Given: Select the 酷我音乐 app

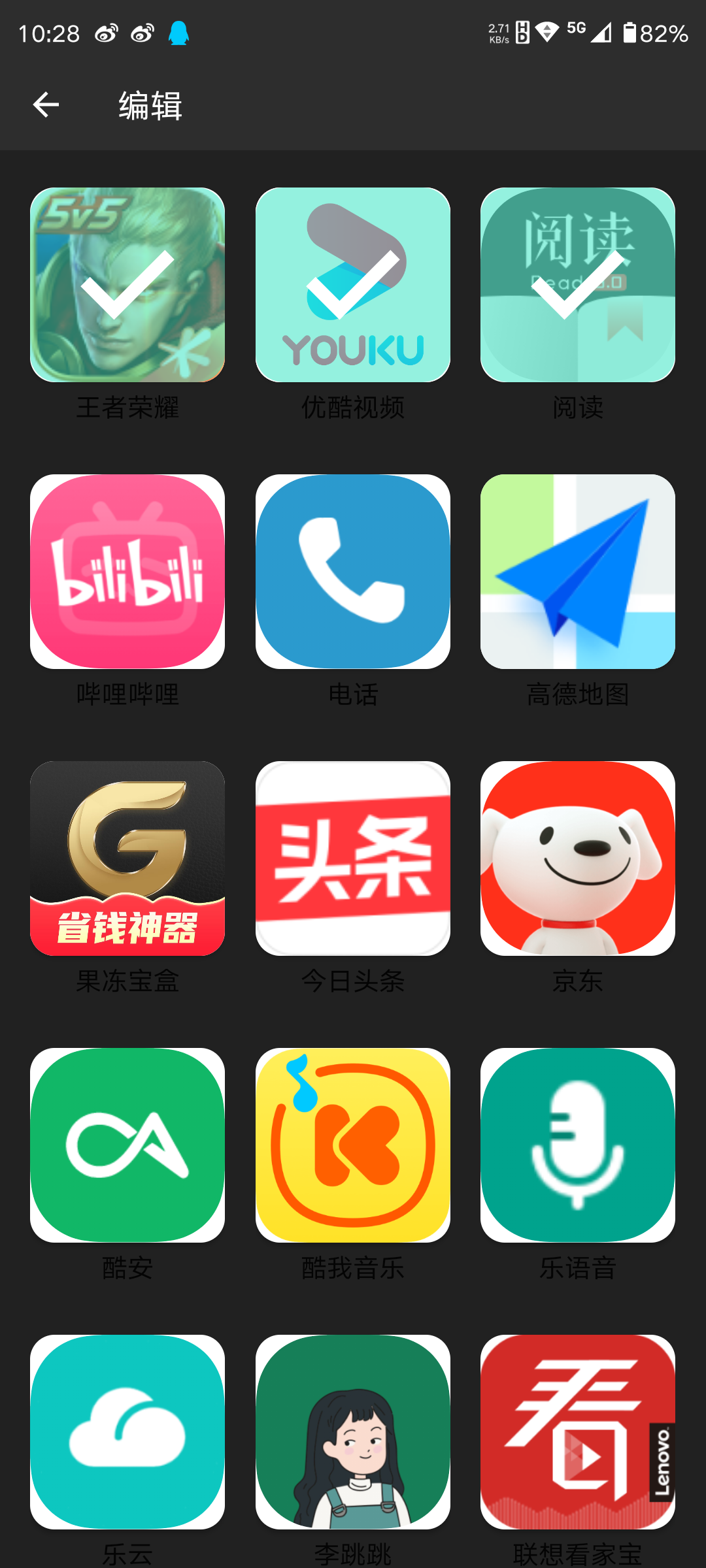Looking at the screenshot, I should (352, 1145).
